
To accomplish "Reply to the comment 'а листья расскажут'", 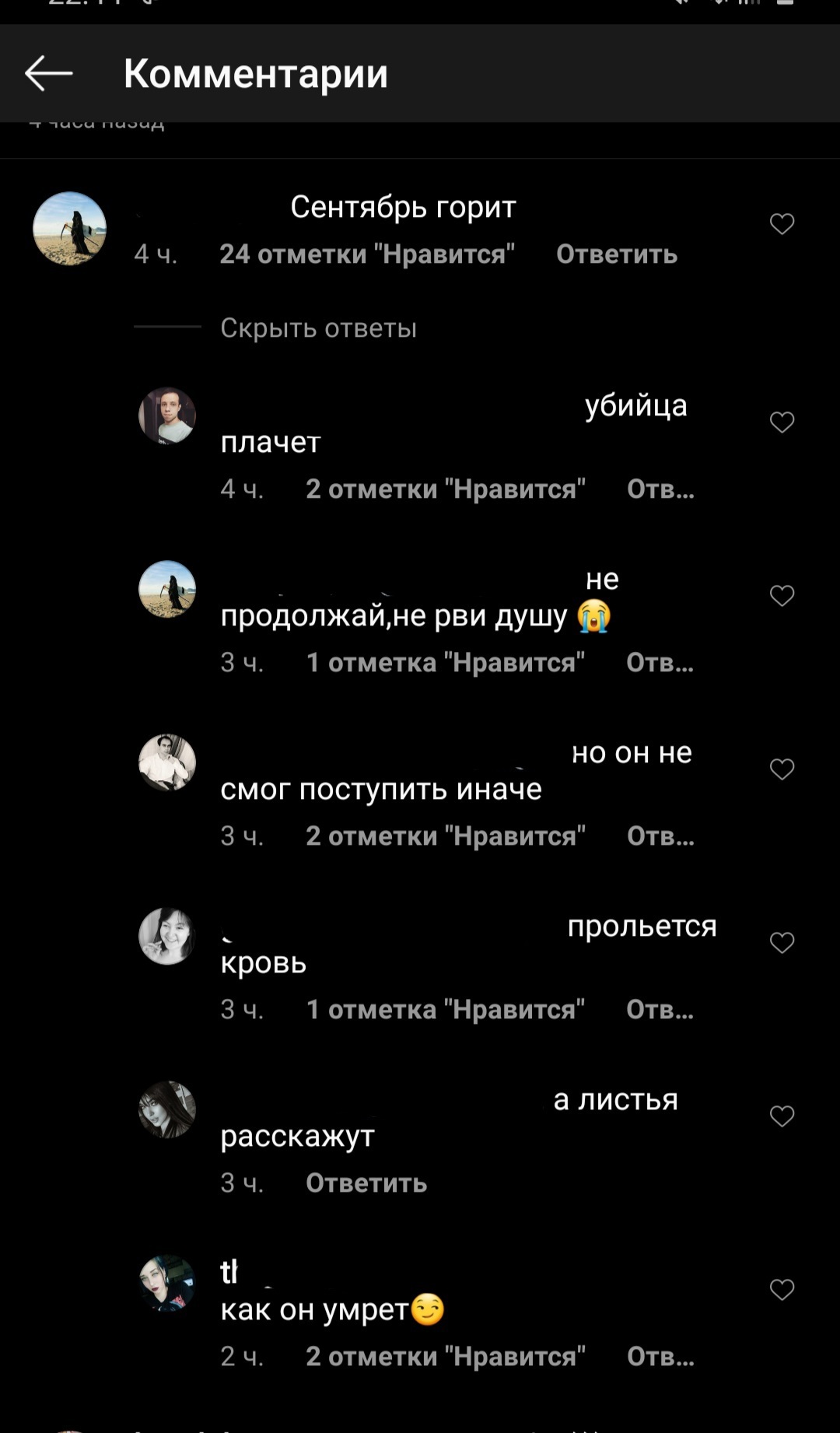I will click(366, 1183).
